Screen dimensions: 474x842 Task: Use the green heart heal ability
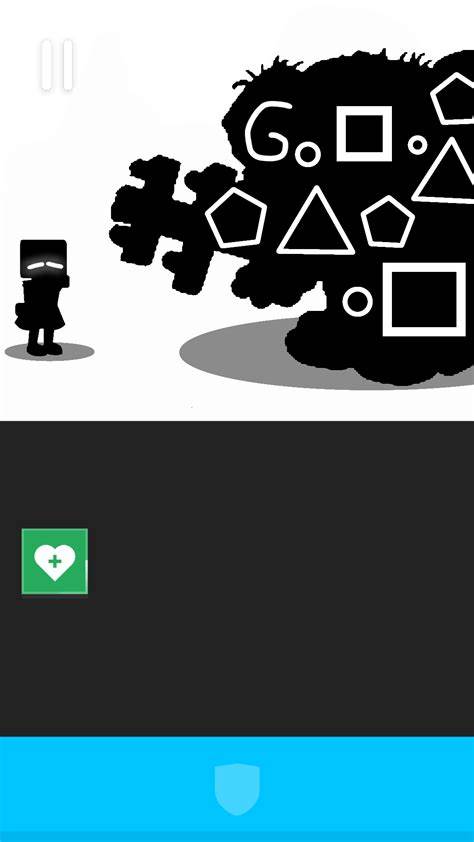tap(55, 561)
